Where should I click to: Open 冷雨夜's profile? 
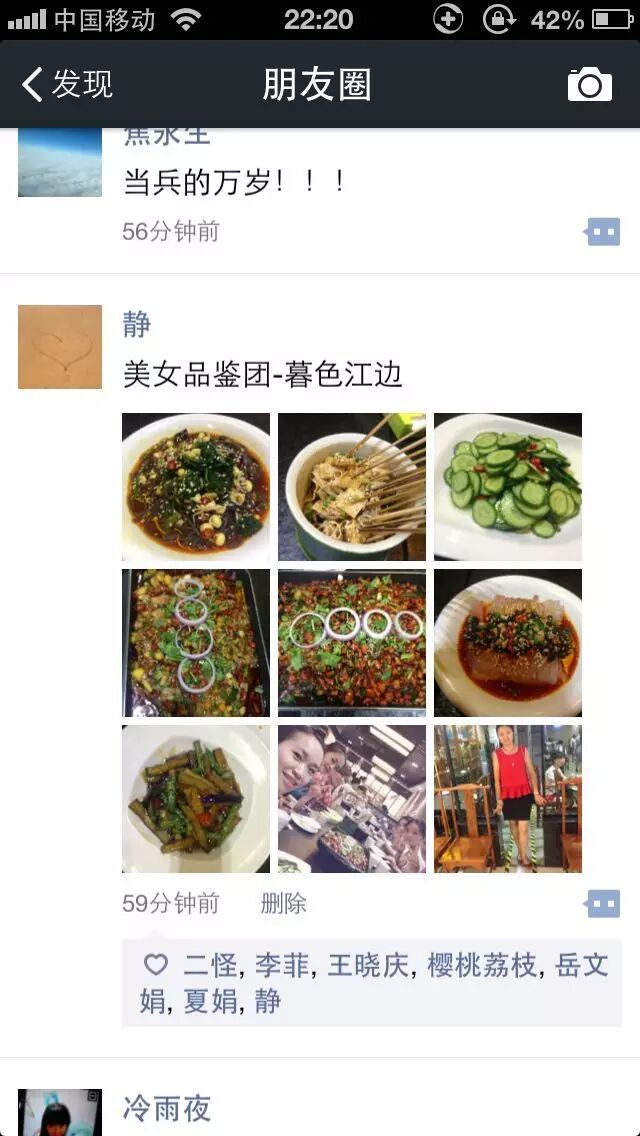(x=167, y=1108)
